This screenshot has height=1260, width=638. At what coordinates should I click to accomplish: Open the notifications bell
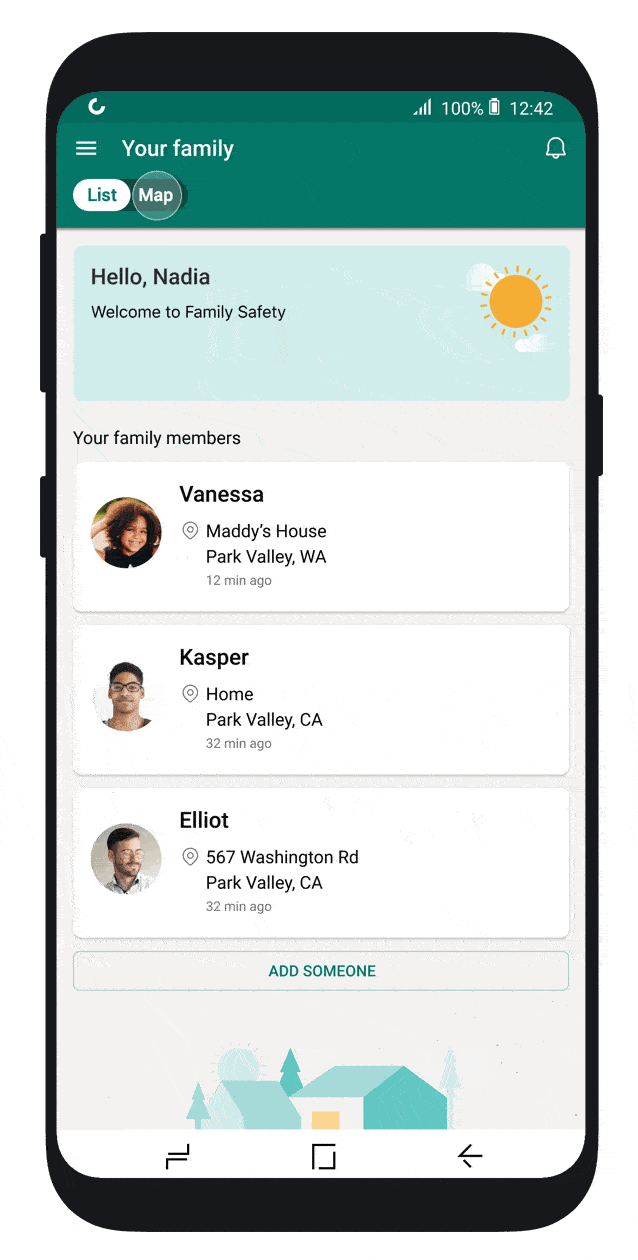[x=555, y=149]
